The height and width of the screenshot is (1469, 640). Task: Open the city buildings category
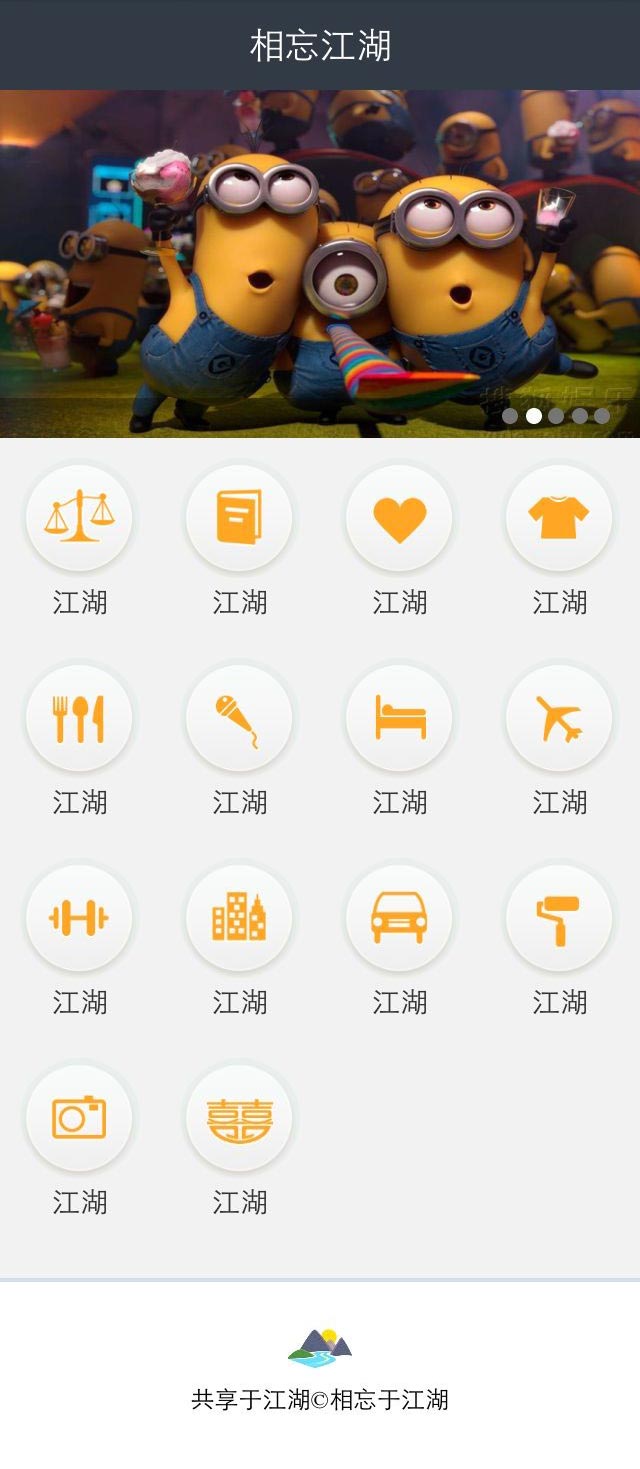click(239, 918)
